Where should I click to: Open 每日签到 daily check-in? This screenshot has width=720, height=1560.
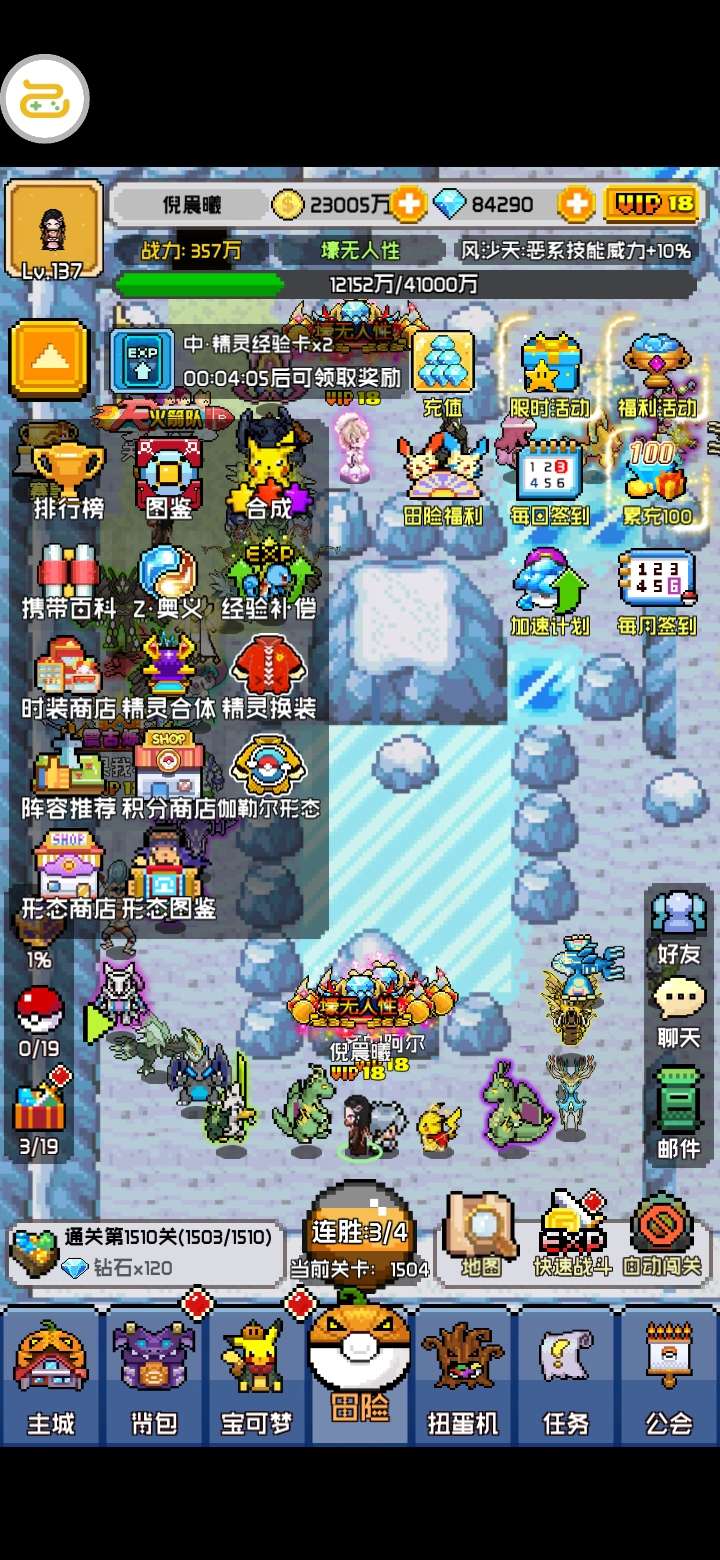tap(549, 485)
